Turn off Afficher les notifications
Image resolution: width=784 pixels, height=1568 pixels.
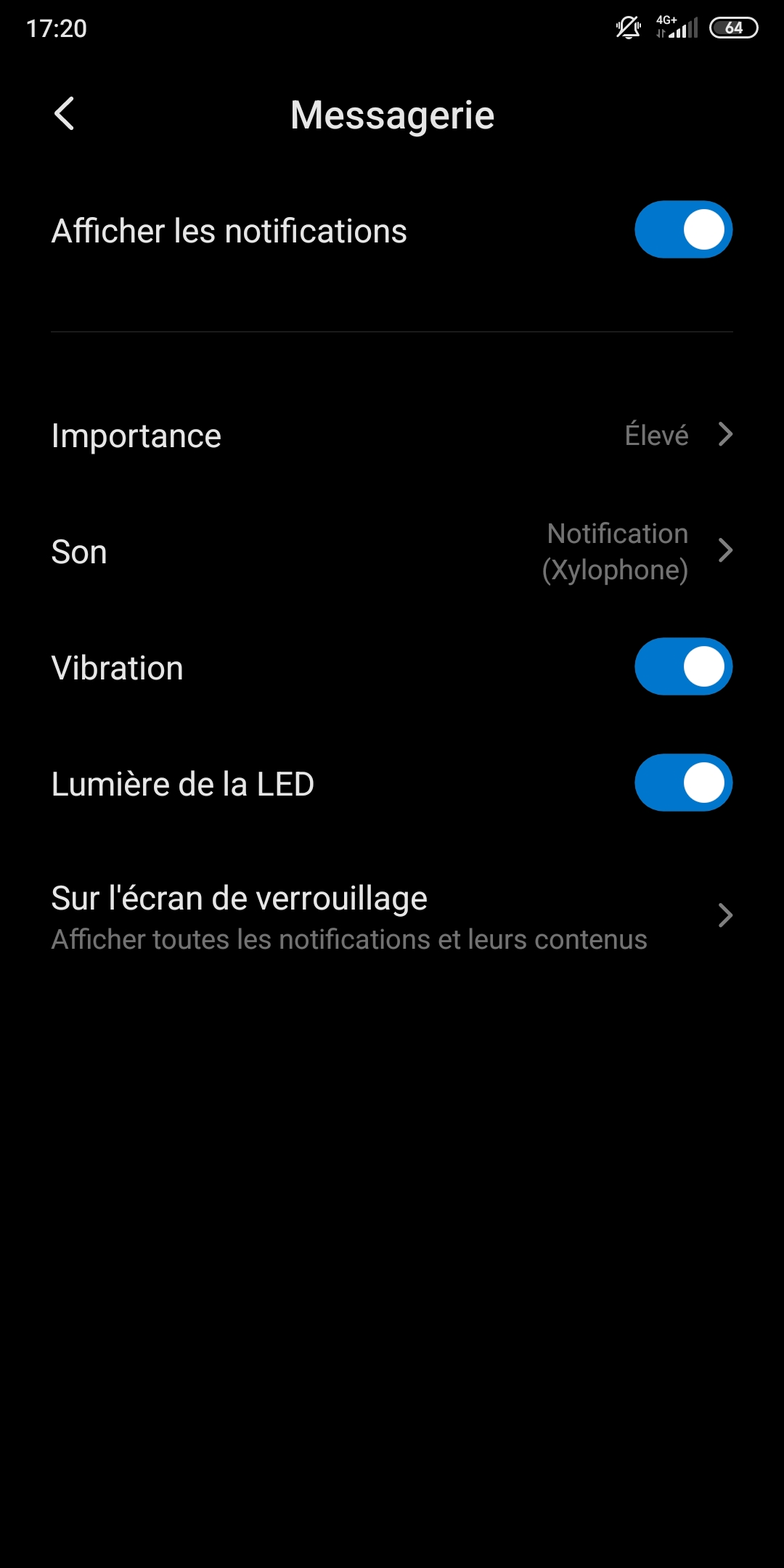pos(683,230)
